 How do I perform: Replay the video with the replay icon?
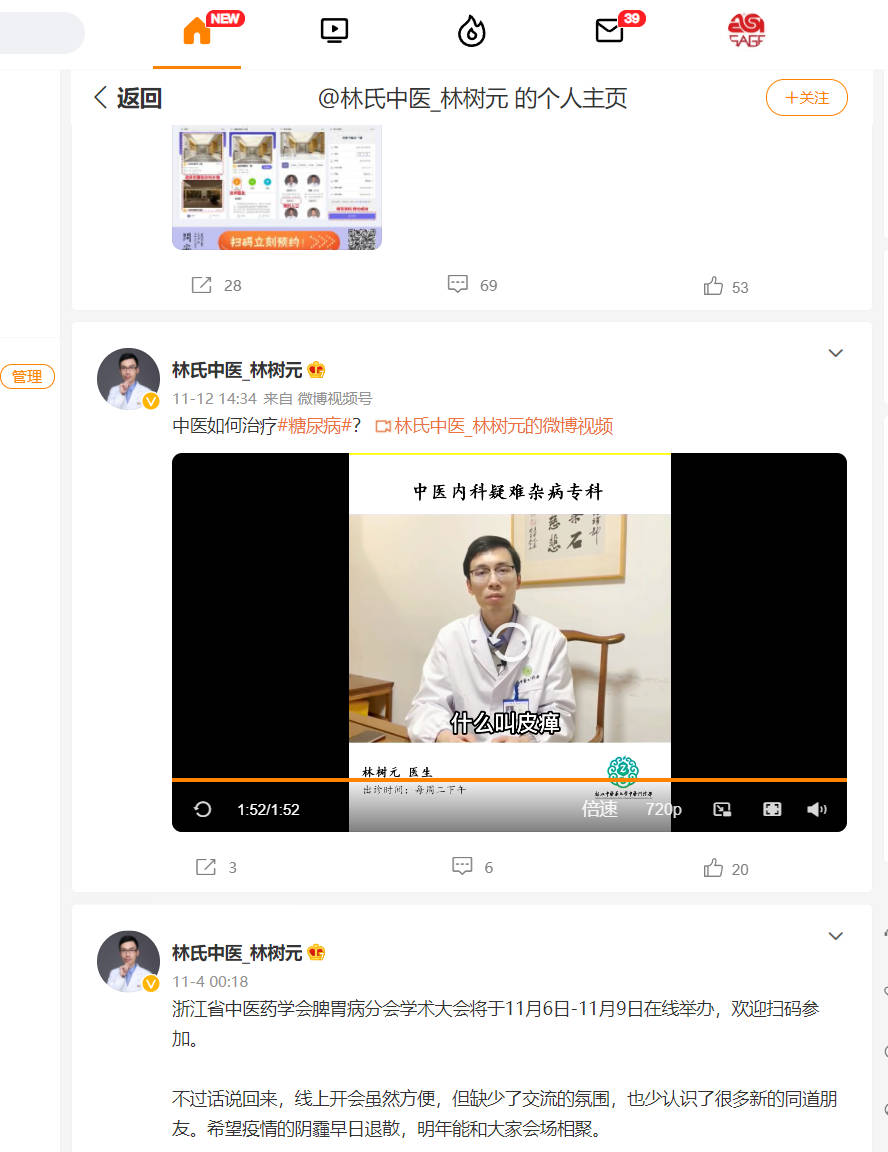click(x=202, y=809)
